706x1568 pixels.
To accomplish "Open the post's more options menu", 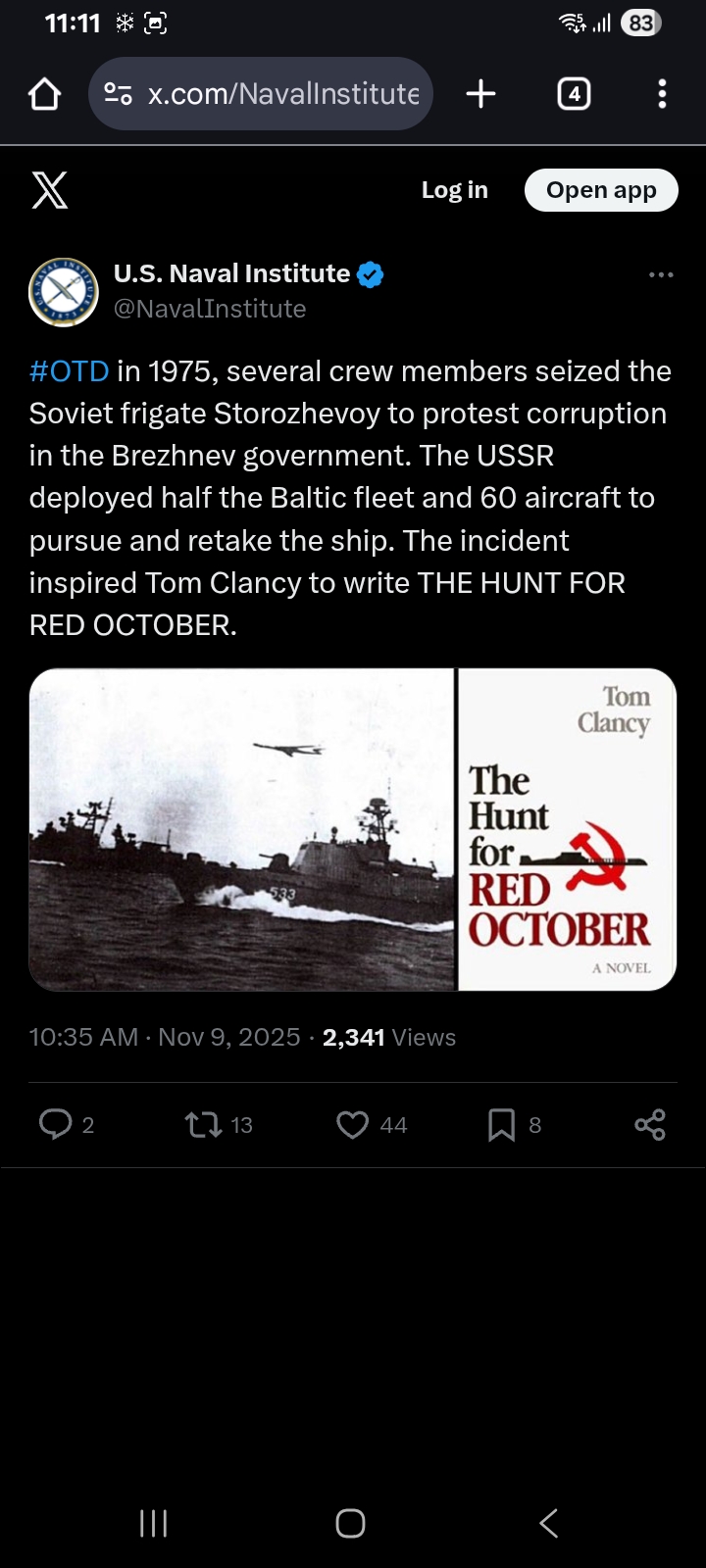I will 661,275.
